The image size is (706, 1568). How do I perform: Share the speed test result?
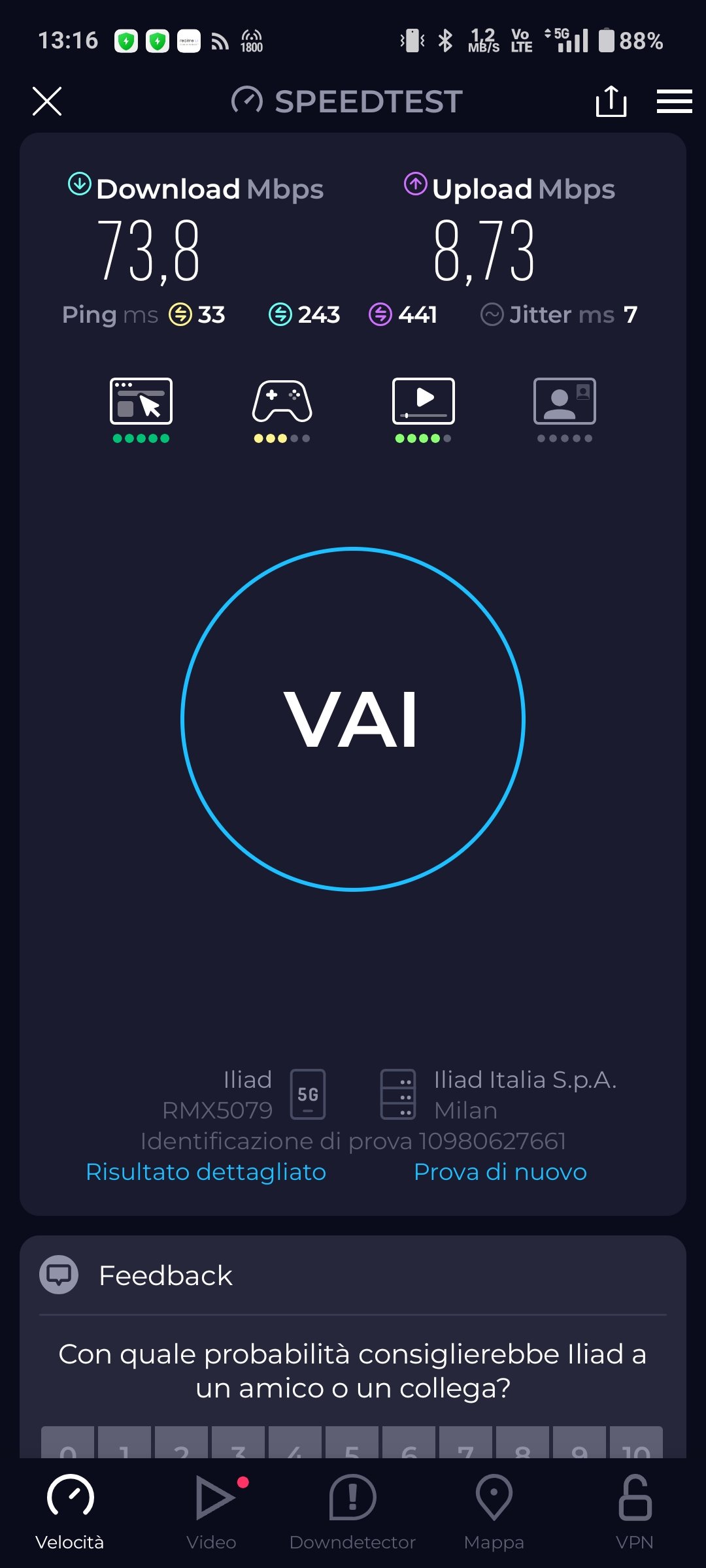coord(611,101)
